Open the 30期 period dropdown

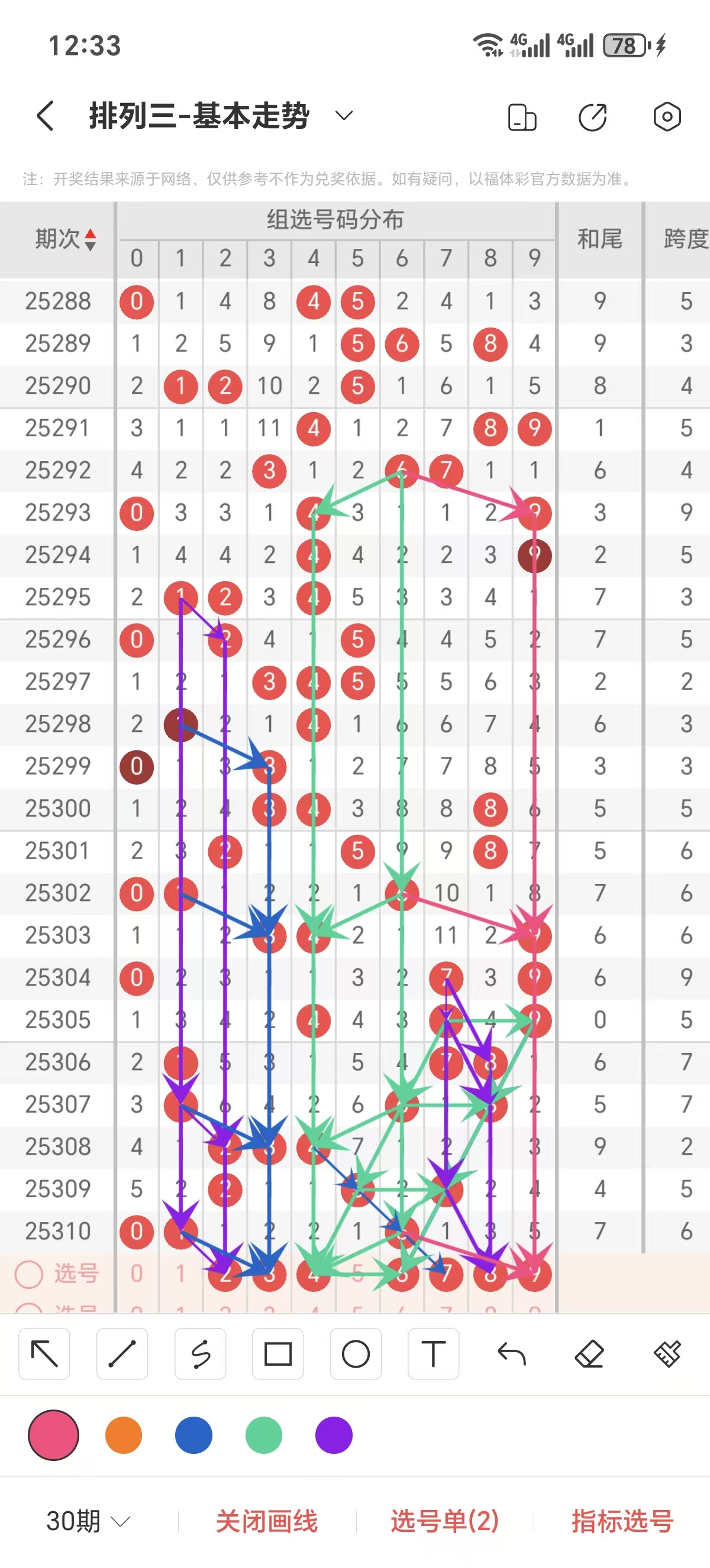pos(88,1521)
